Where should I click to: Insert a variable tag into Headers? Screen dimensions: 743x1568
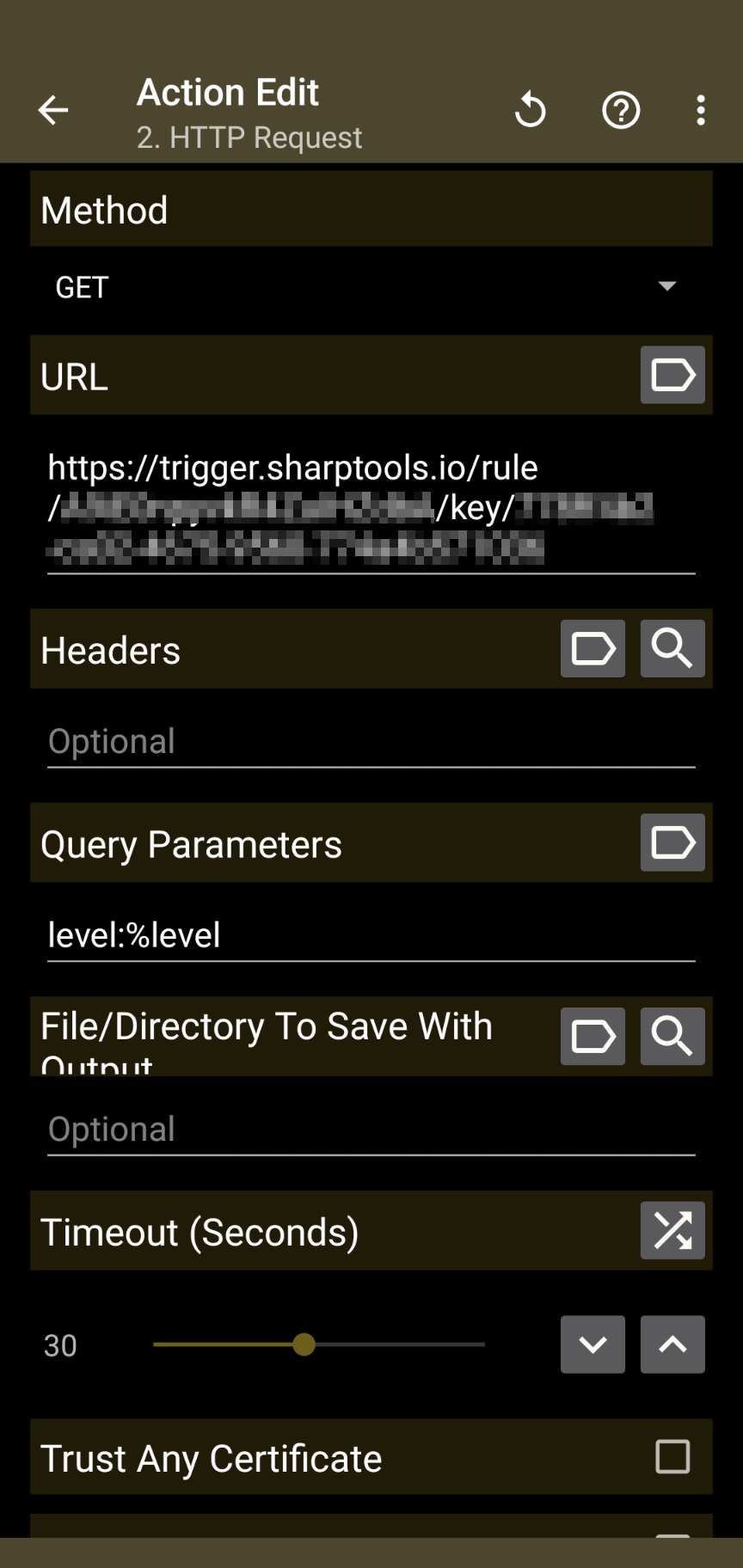[x=593, y=648]
